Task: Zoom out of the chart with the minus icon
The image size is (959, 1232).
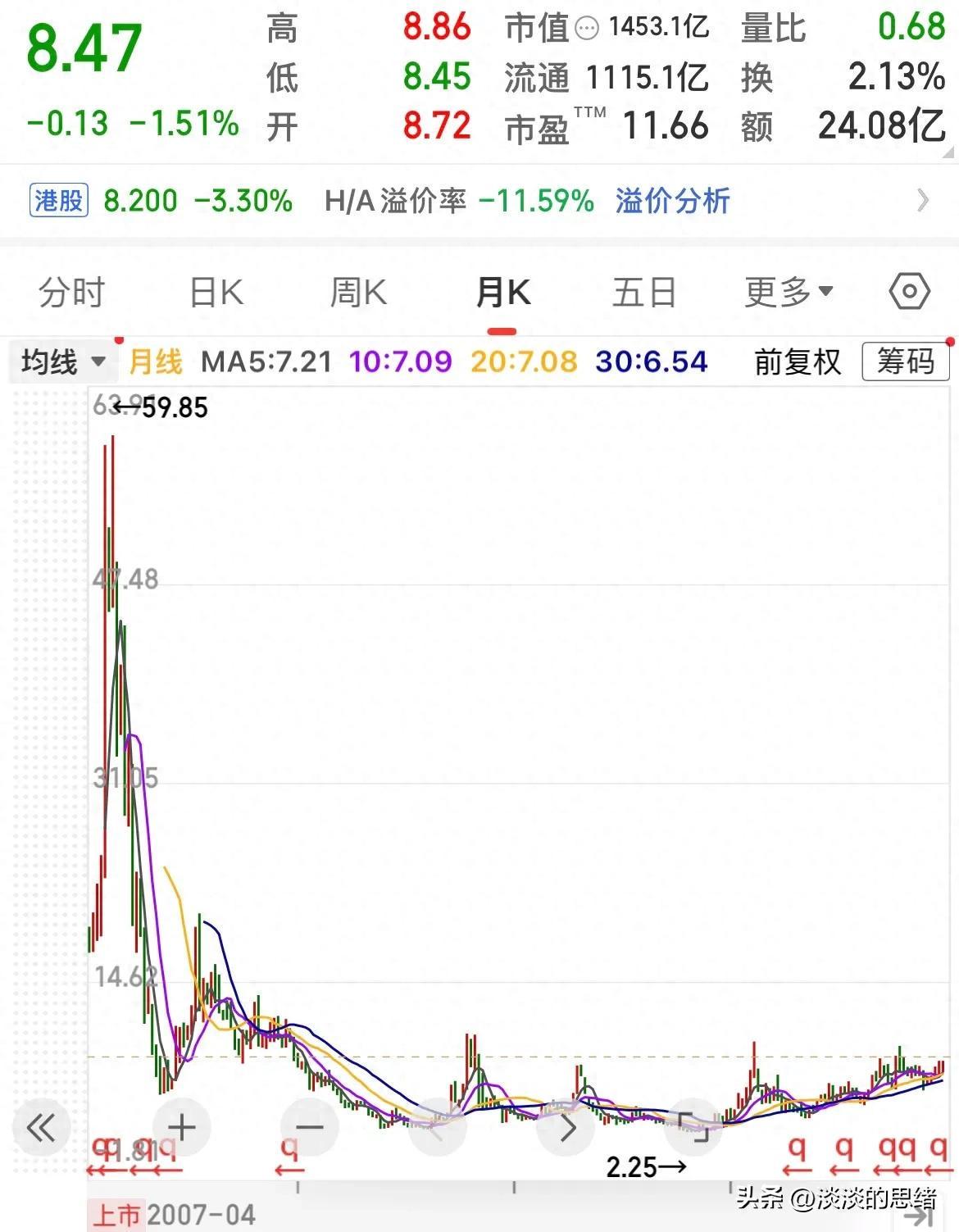Action: pos(307,1127)
